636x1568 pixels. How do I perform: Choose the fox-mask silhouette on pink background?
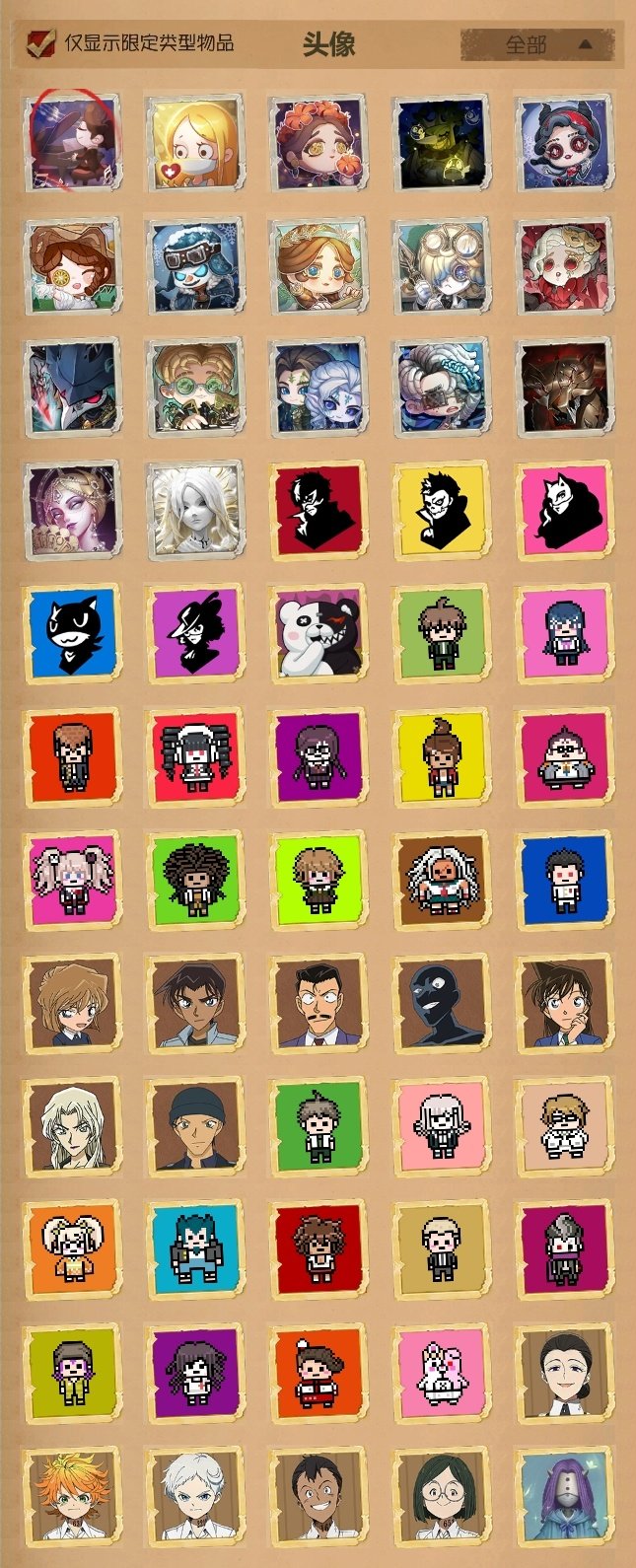pyautogui.click(x=564, y=510)
